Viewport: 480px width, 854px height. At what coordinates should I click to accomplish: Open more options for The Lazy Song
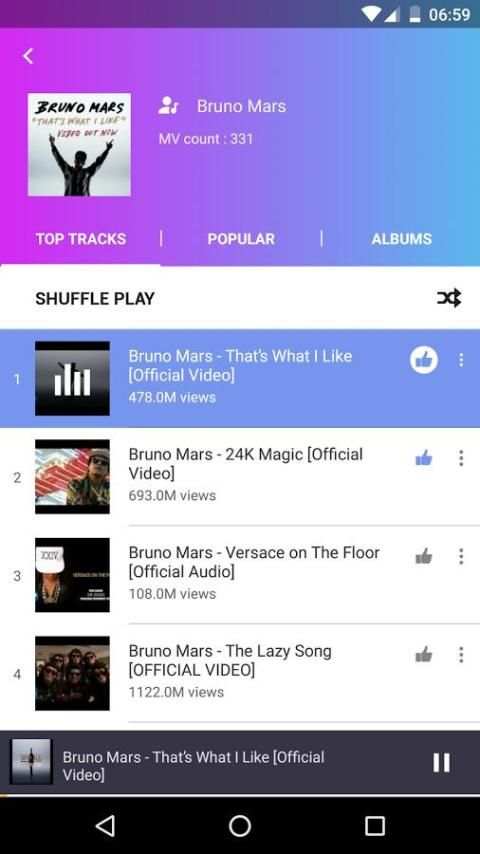(x=461, y=654)
